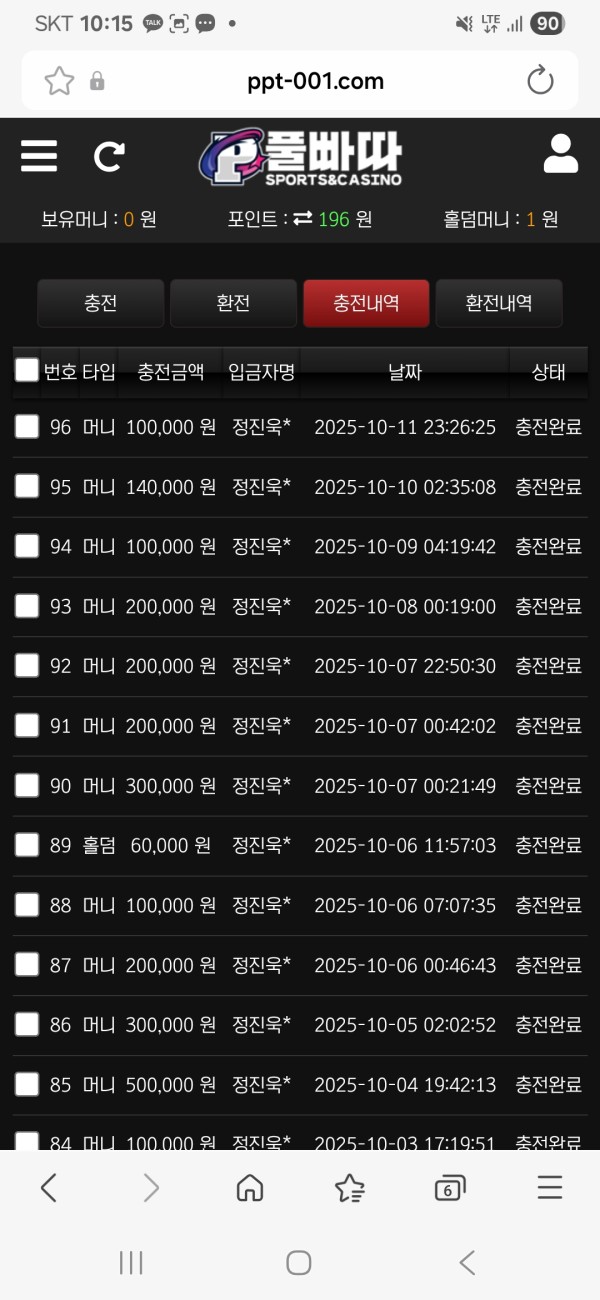Check the box for row number 96
The image size is (600, 1300).
27,427
